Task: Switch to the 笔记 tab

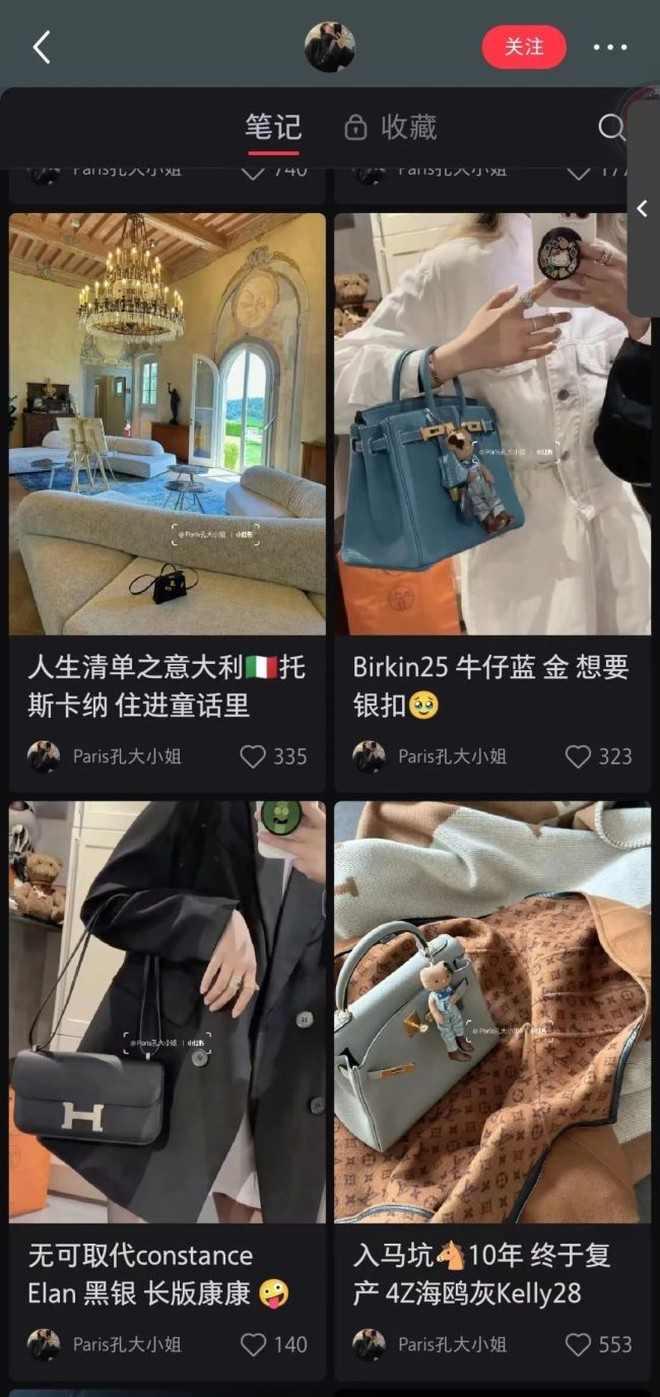Action: [x=273, y=128]
